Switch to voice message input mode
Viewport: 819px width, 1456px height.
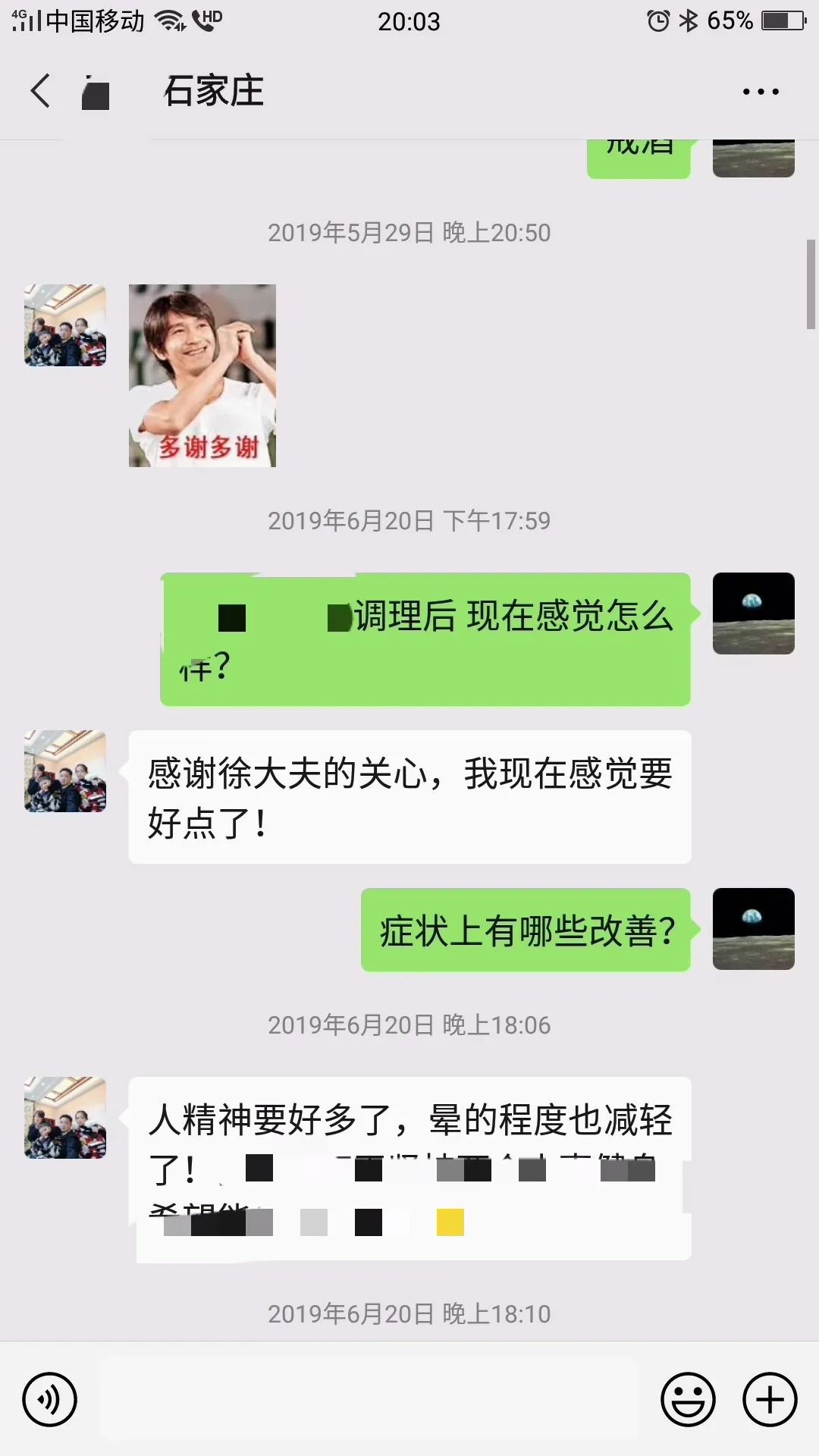coord(51,1400)
